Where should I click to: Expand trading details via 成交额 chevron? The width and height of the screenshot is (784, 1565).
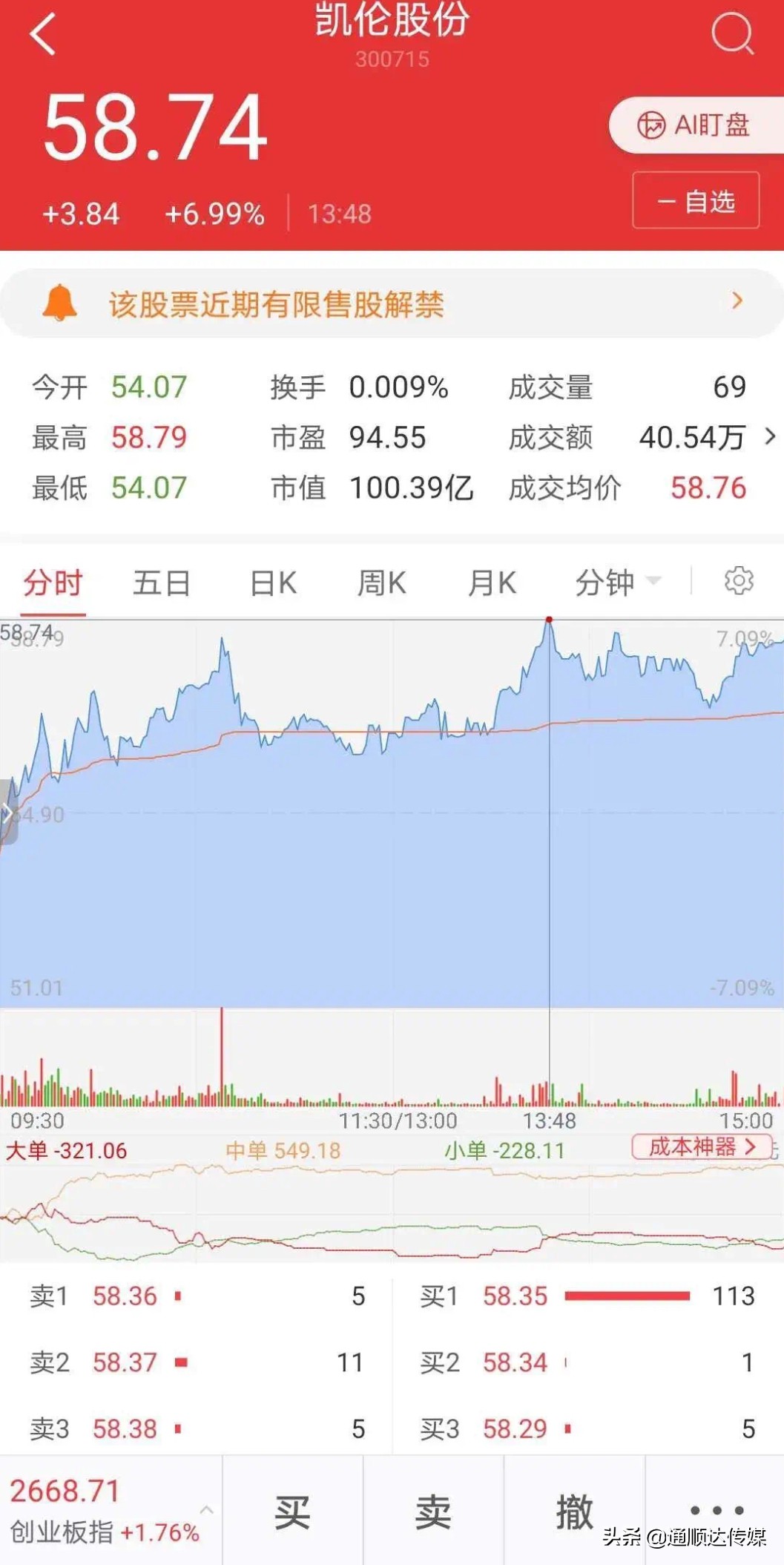pyautogui.click(x=770, y=437)
